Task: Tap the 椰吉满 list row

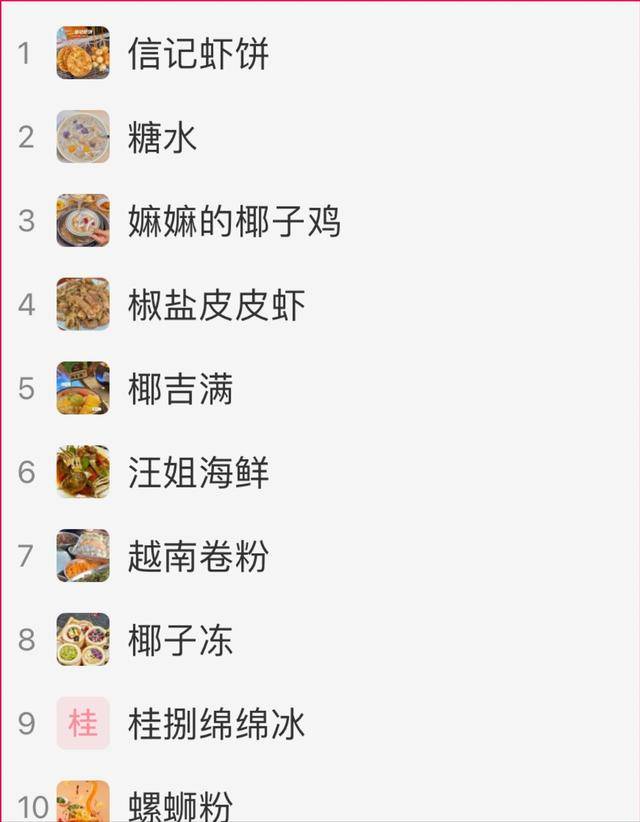Action: [180, 388]
